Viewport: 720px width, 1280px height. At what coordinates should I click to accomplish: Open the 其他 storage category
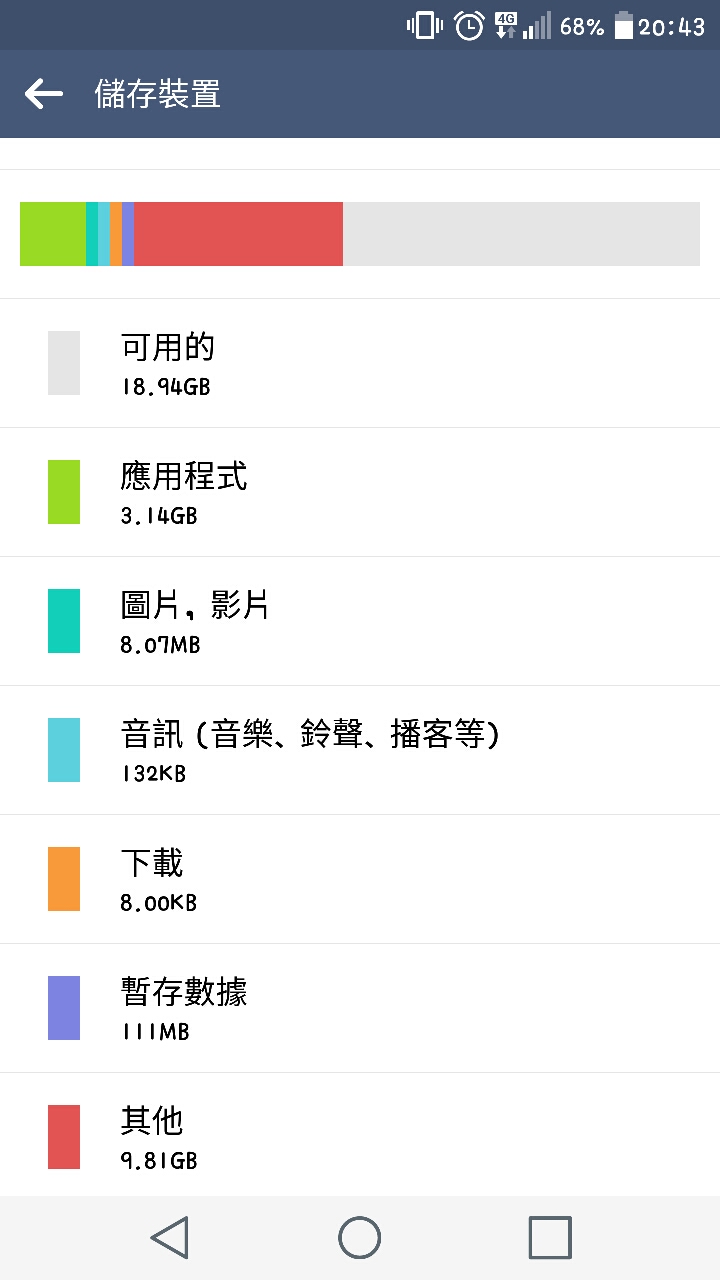tap(360, 1135)
